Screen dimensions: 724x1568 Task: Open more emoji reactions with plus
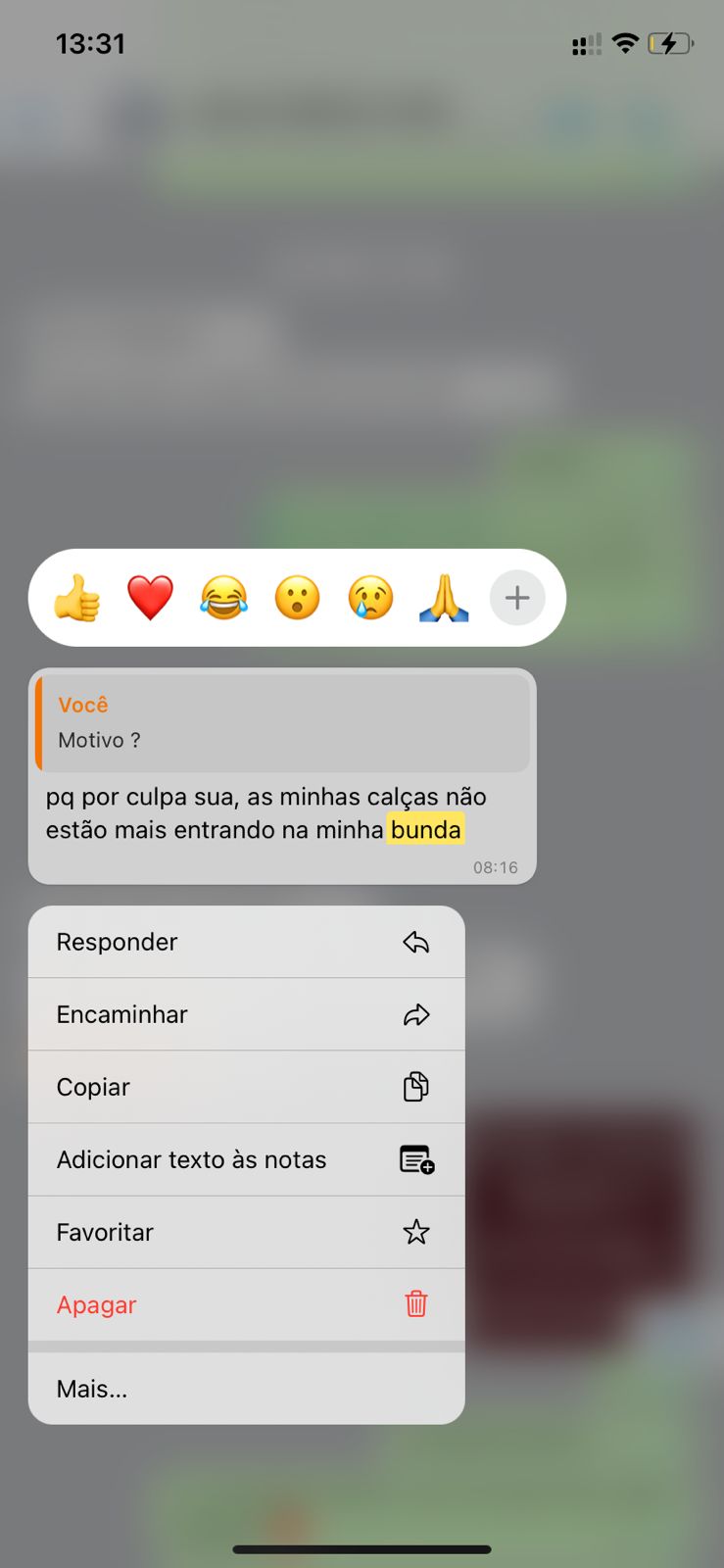point(517,598)
